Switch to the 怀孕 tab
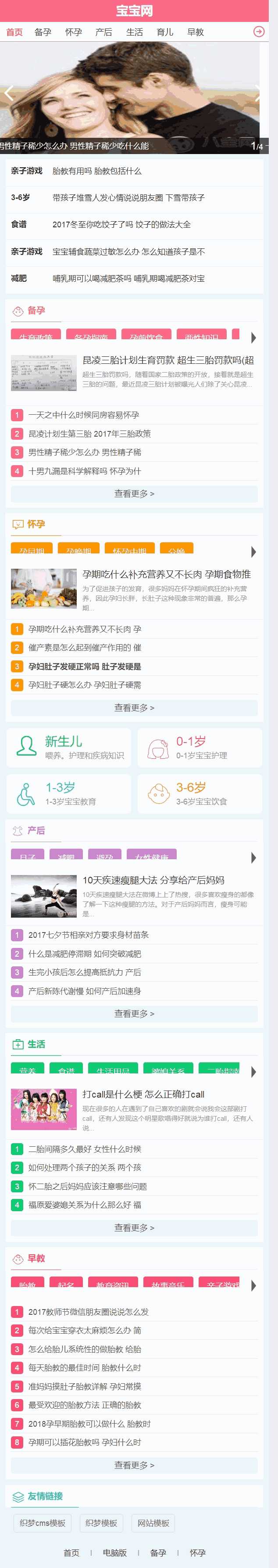 [x=74, y=32]
